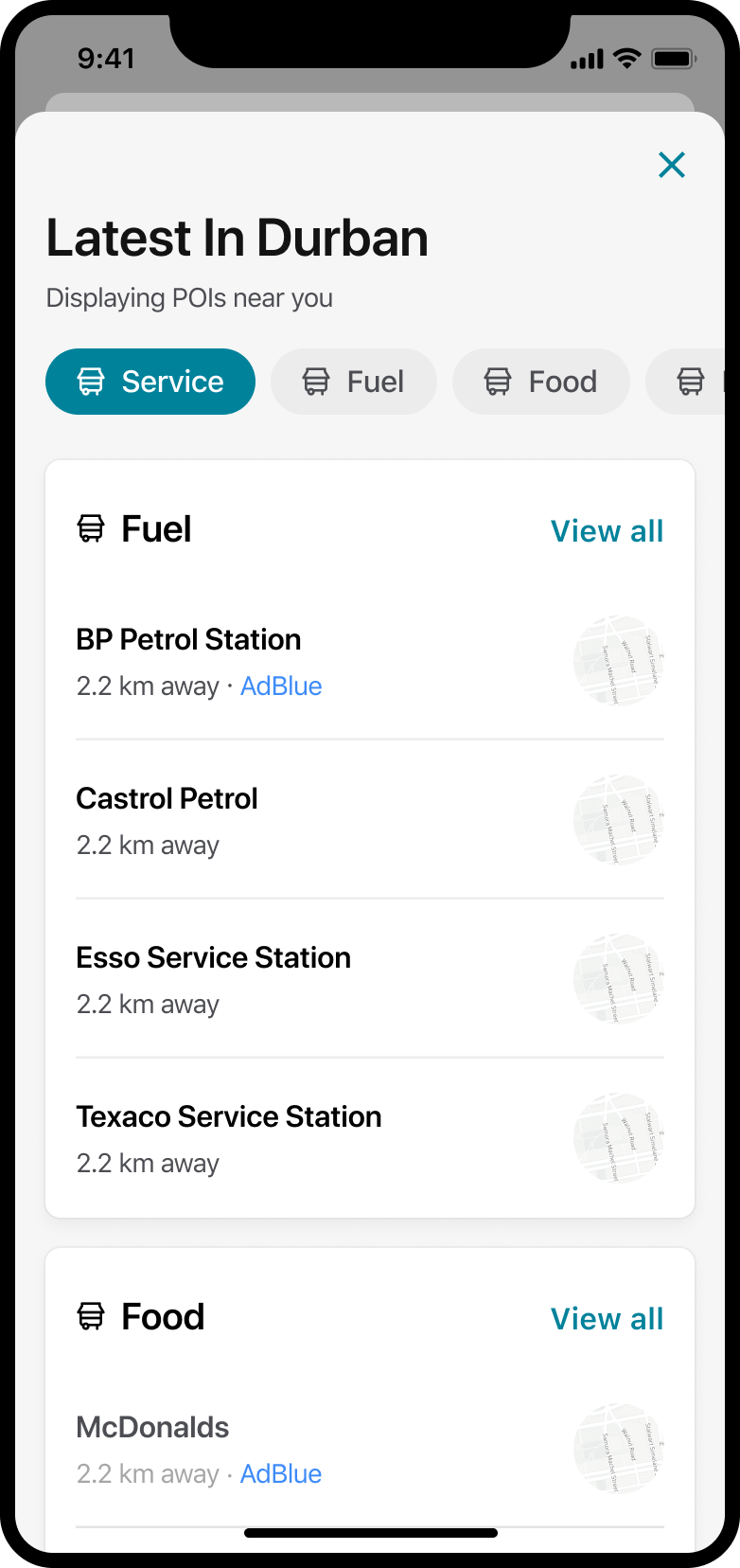Screen dimensions: 740x1568
Task: Filter POIs by the Fuel chip
Action: pos(354,382)
